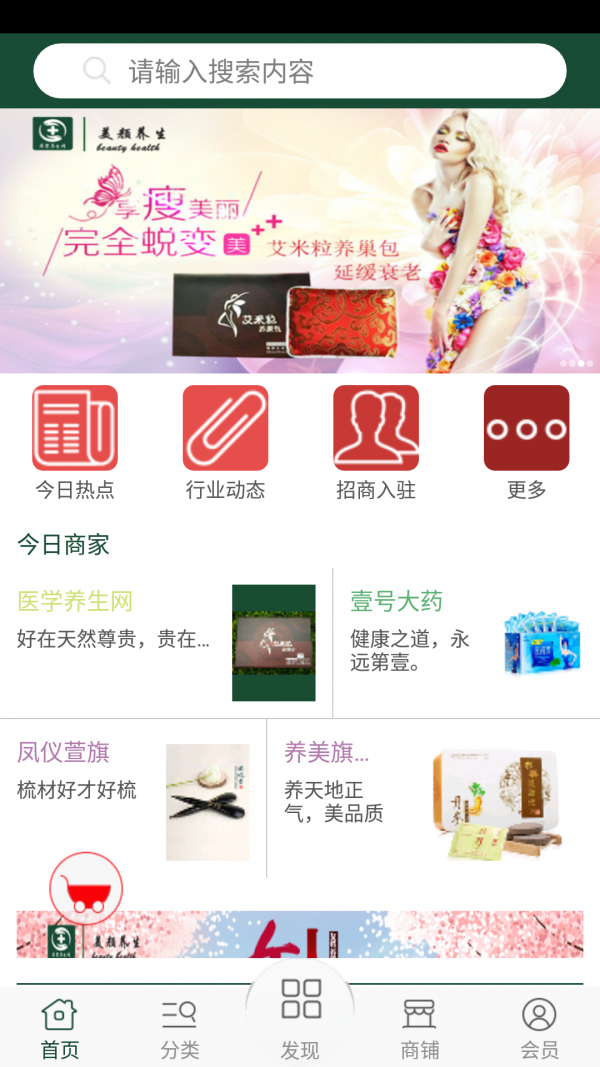This screenshot has width=600, height=1067.
Task: Switch to the 商铺 tab
Action: tap(420, 1027)
